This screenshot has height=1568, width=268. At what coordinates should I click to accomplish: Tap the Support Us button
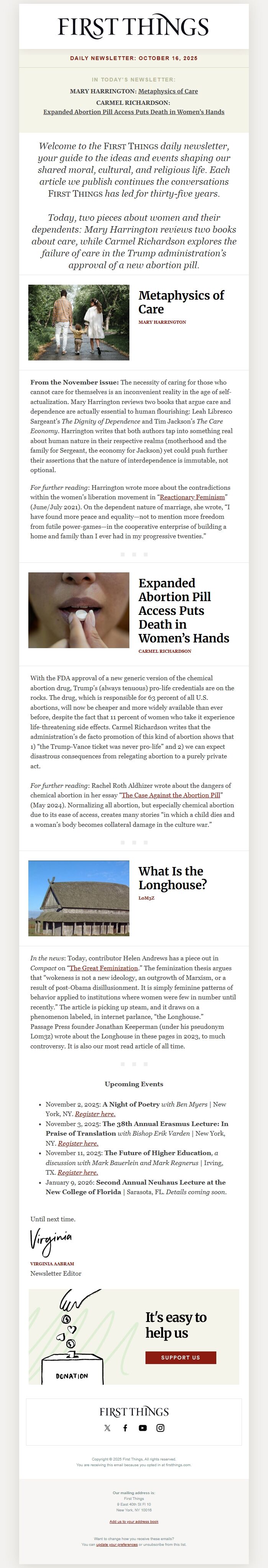click(180, 1358)
